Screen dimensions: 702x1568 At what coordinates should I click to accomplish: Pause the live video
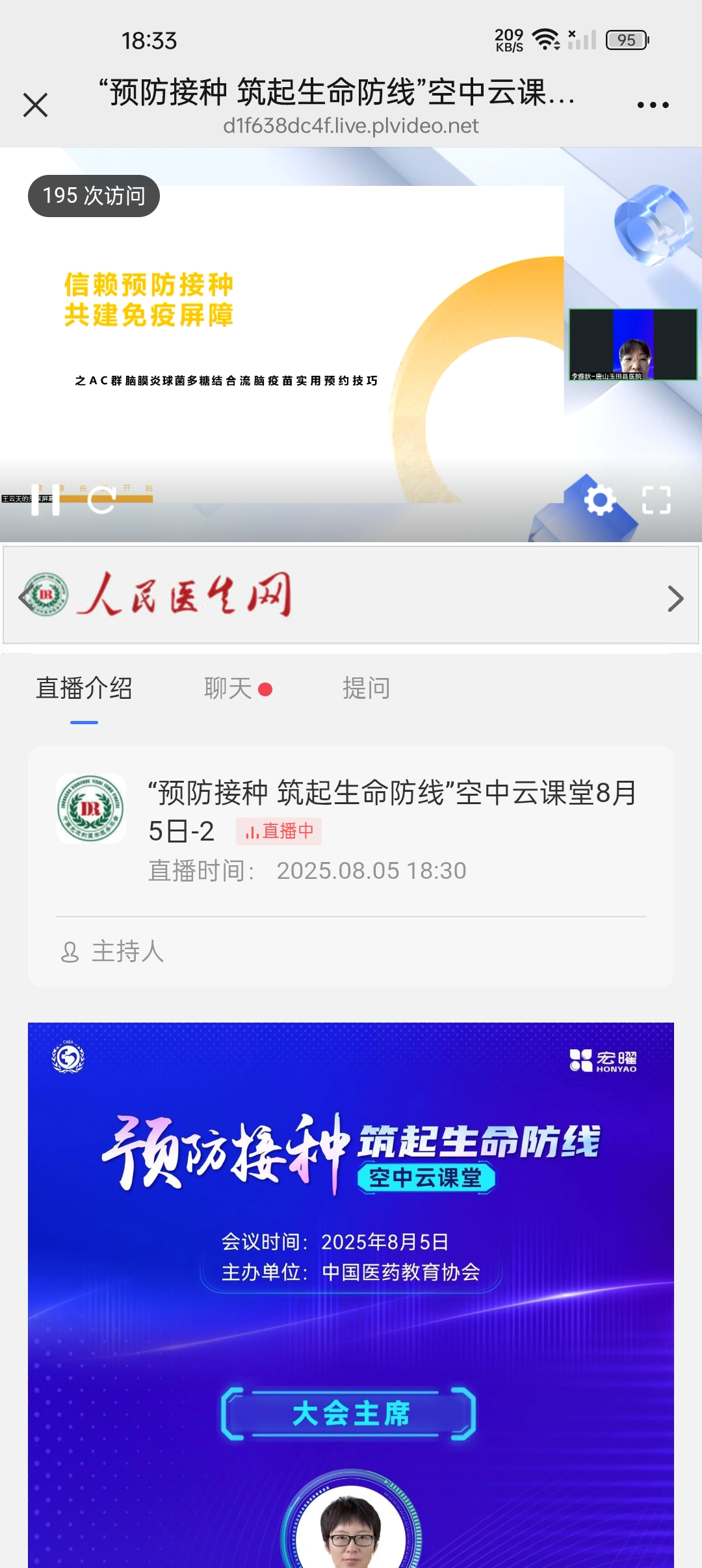tap(45, 500)
